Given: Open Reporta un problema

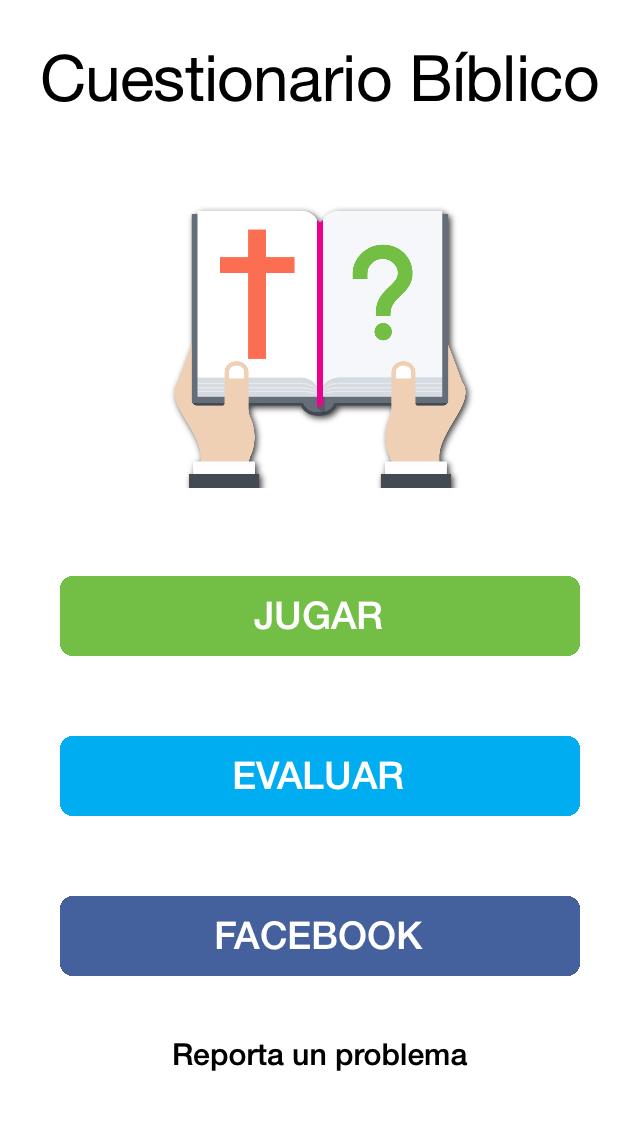Looking at the screenshot, I should click(x=320, y=1055).
